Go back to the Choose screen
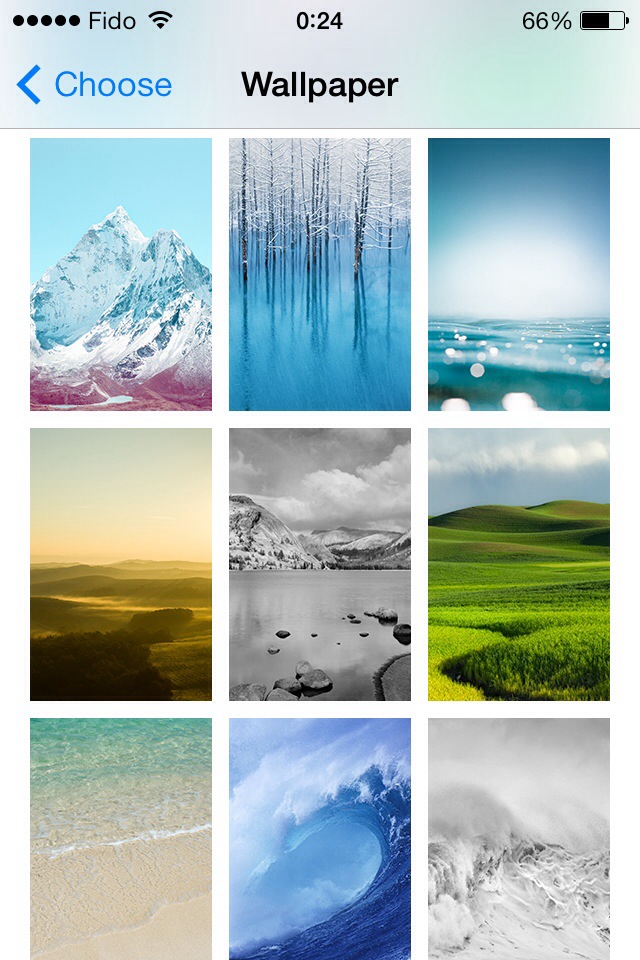The width and height of the screenshot is (640, 960). 94,85
